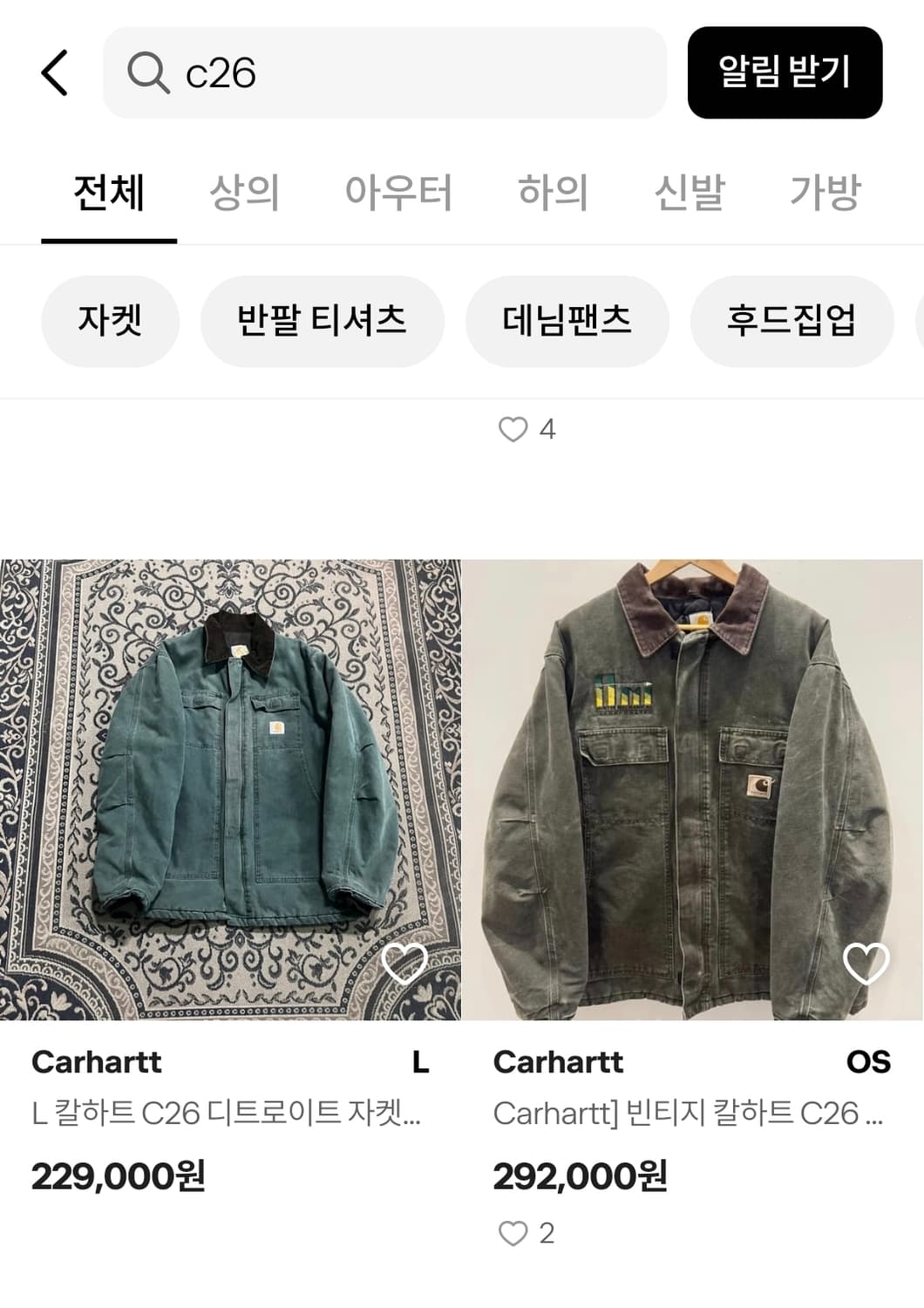Enable the 반팔 티셔츠 filter
The width and height of the screenshot is (924, 1308).
pyautogui.click(x=321, y=320)
